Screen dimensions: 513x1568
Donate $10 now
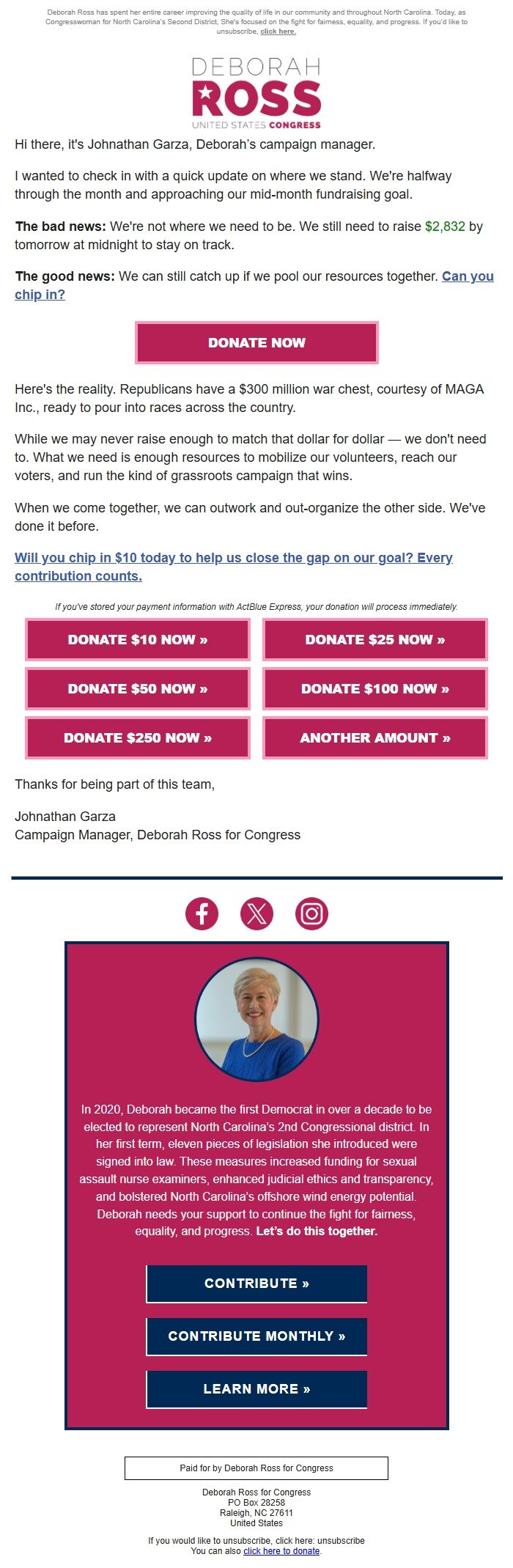[138, 640]
